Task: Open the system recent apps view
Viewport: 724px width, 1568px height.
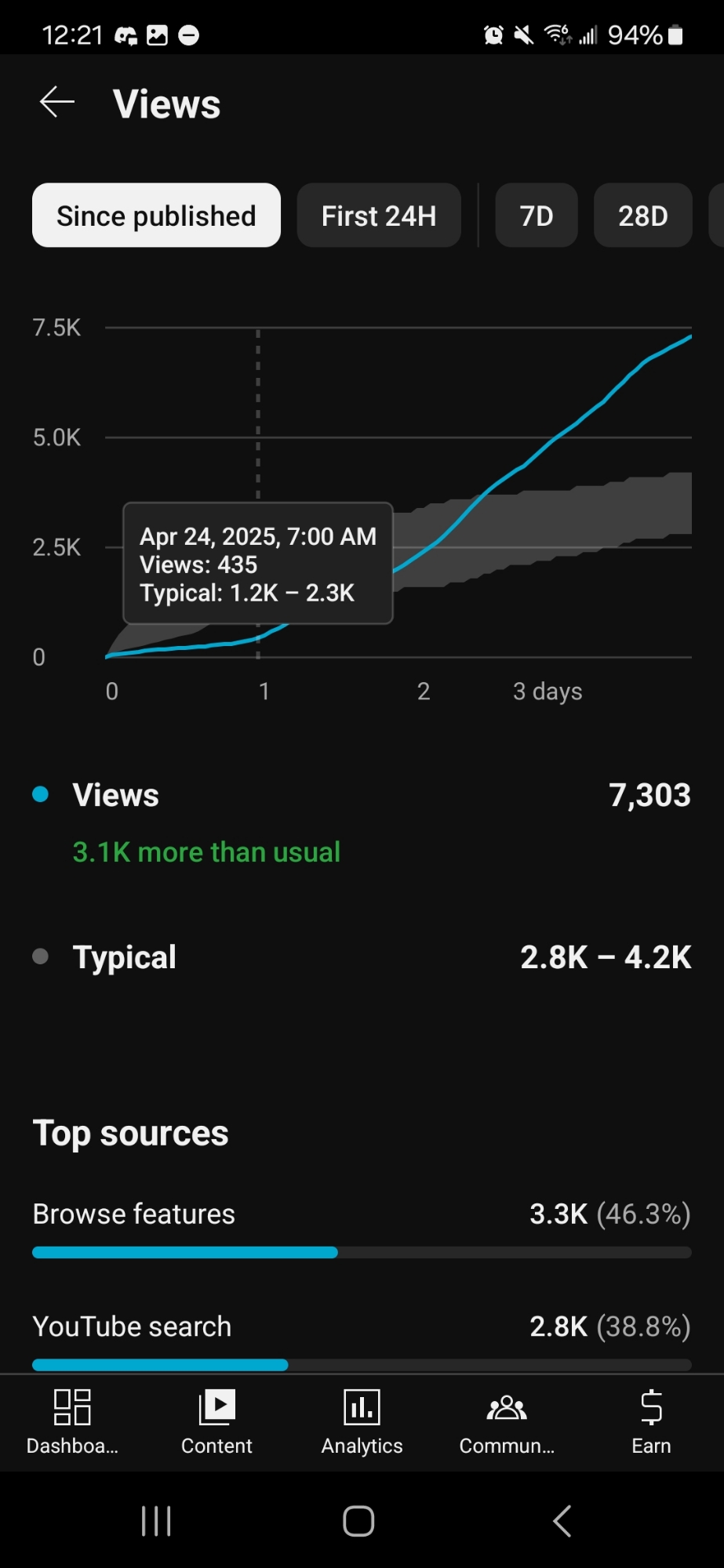Action: click(x=156, y=1522)
